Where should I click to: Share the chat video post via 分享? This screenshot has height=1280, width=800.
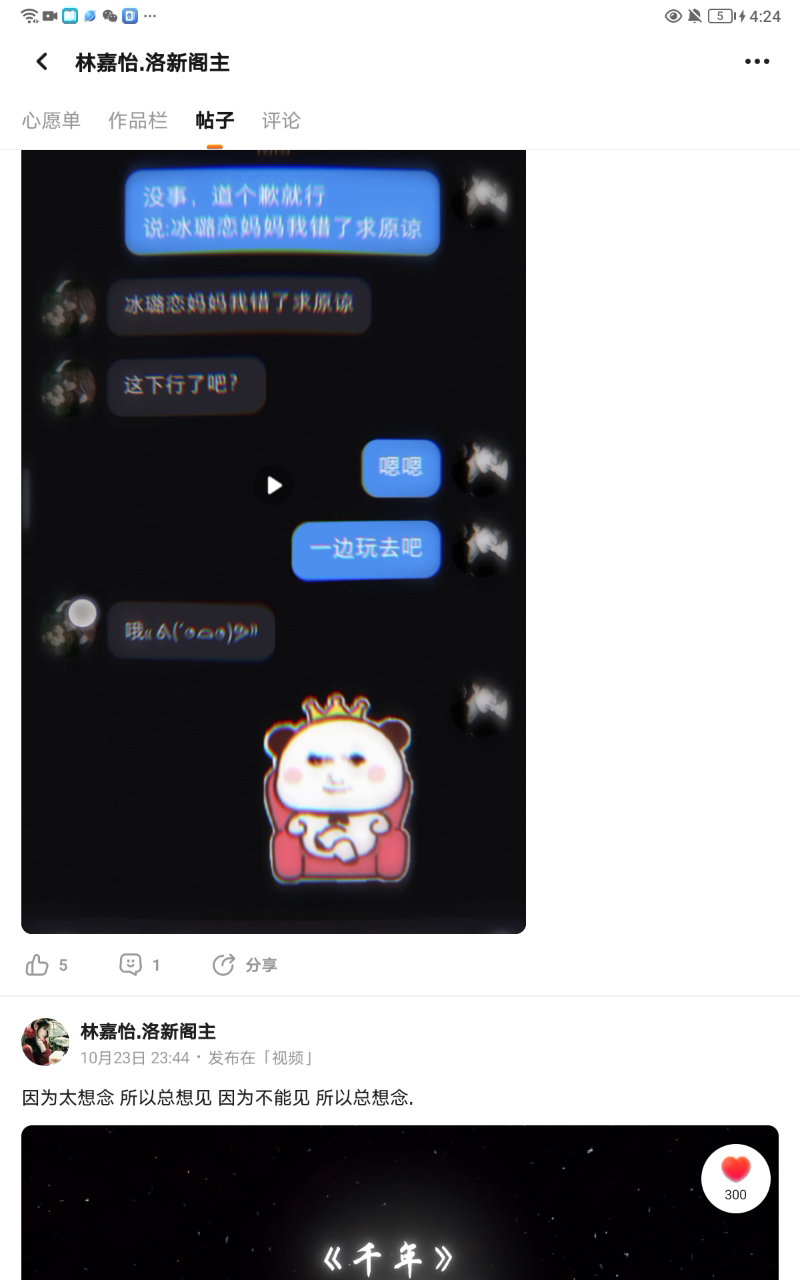click(x=244, y=965)
